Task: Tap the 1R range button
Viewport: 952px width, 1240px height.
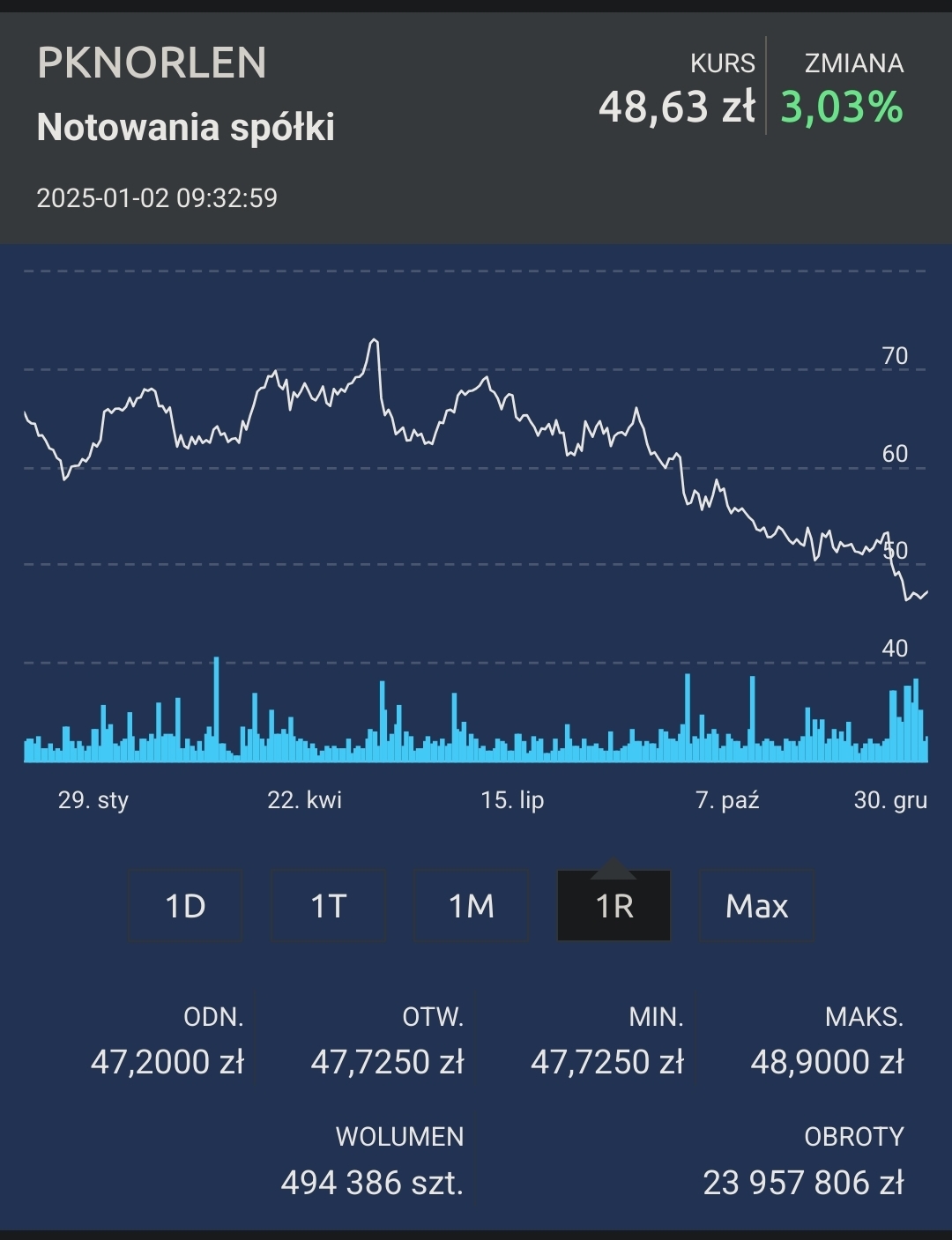Action: 614,906
